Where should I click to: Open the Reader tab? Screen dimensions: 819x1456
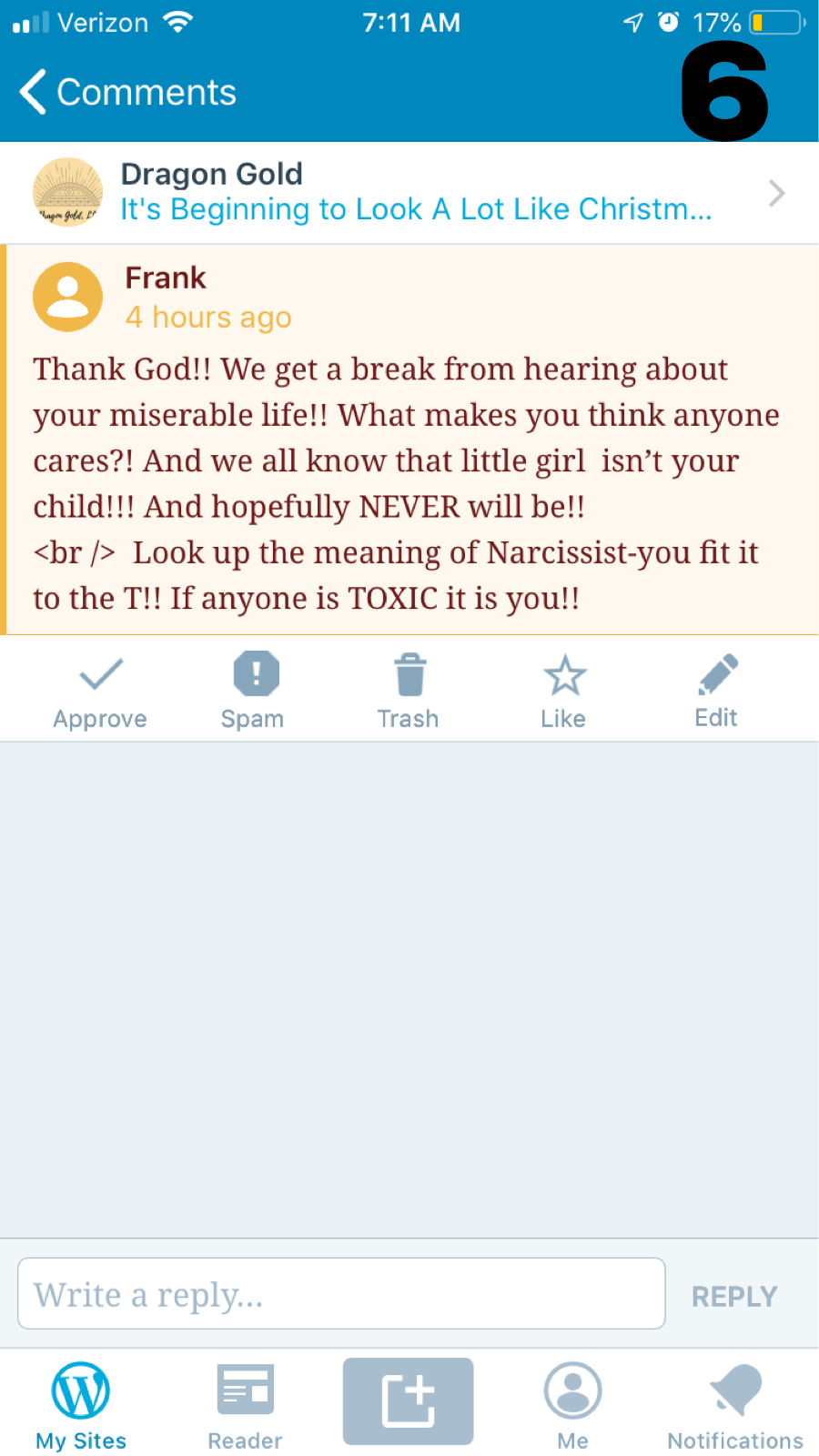(x=245, y=1405)
